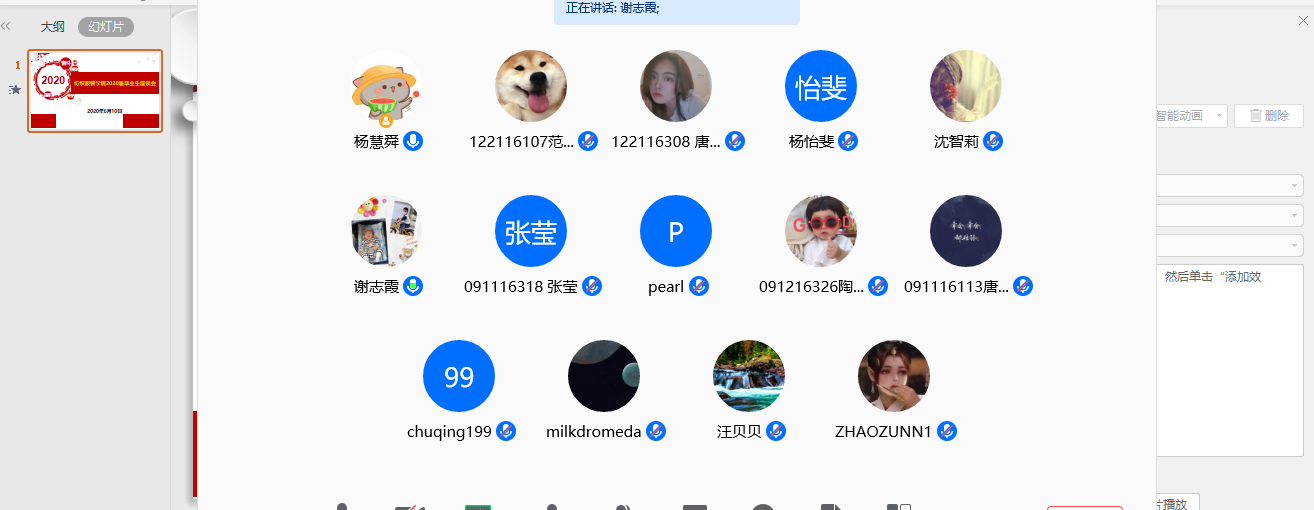The width and height of the screenshot is (1314, 510).
Task: Open participant 杨慧舜's avatar
Action: coord(386,86)
